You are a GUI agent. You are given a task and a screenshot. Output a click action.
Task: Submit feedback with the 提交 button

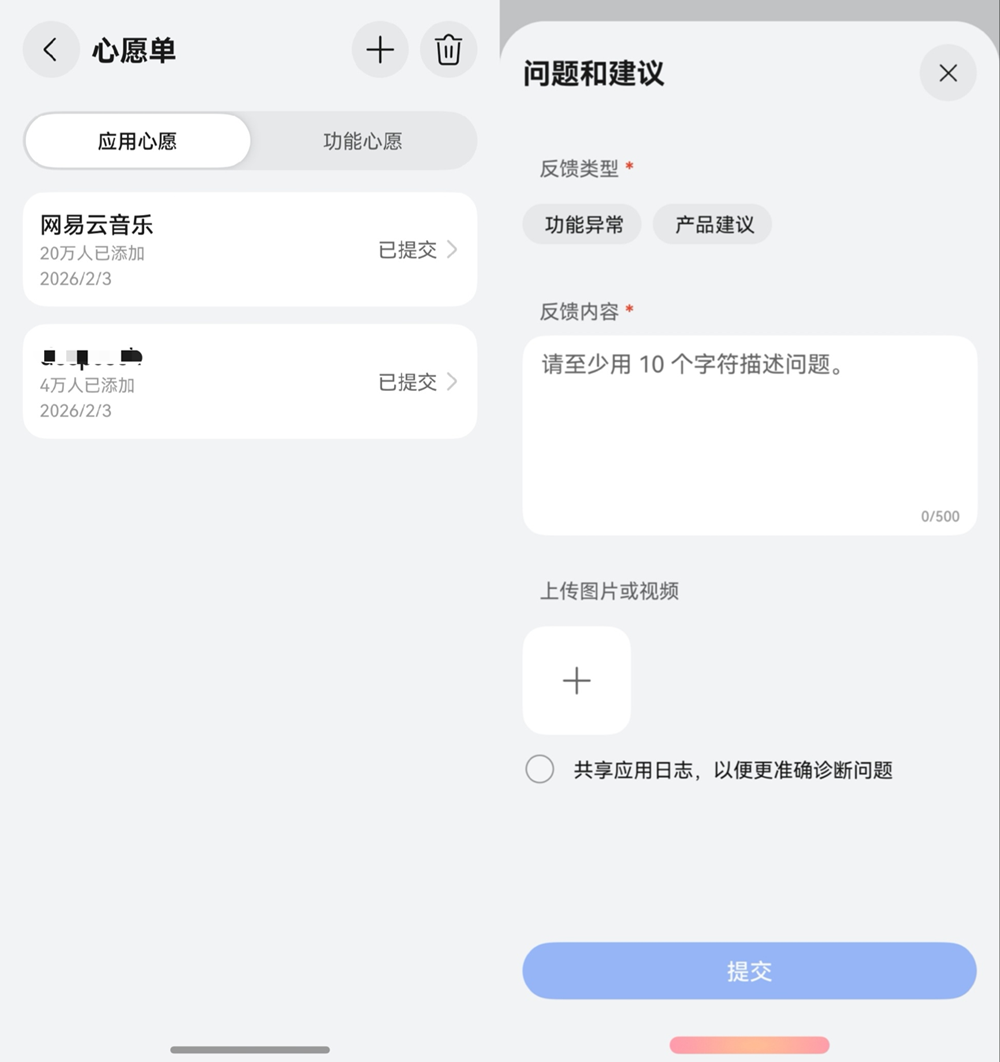point(749,971)
